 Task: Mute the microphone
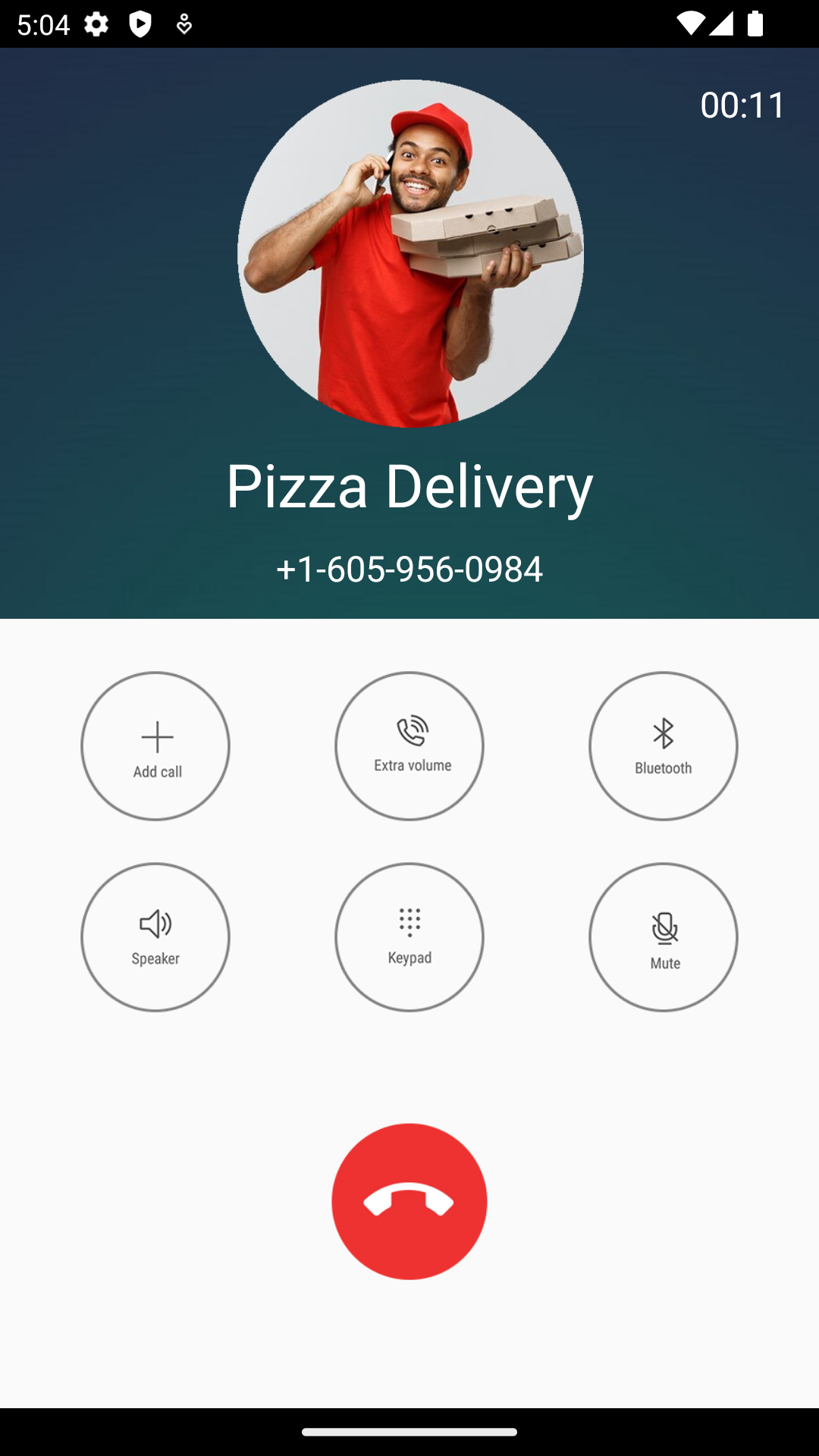click(663, 938)
